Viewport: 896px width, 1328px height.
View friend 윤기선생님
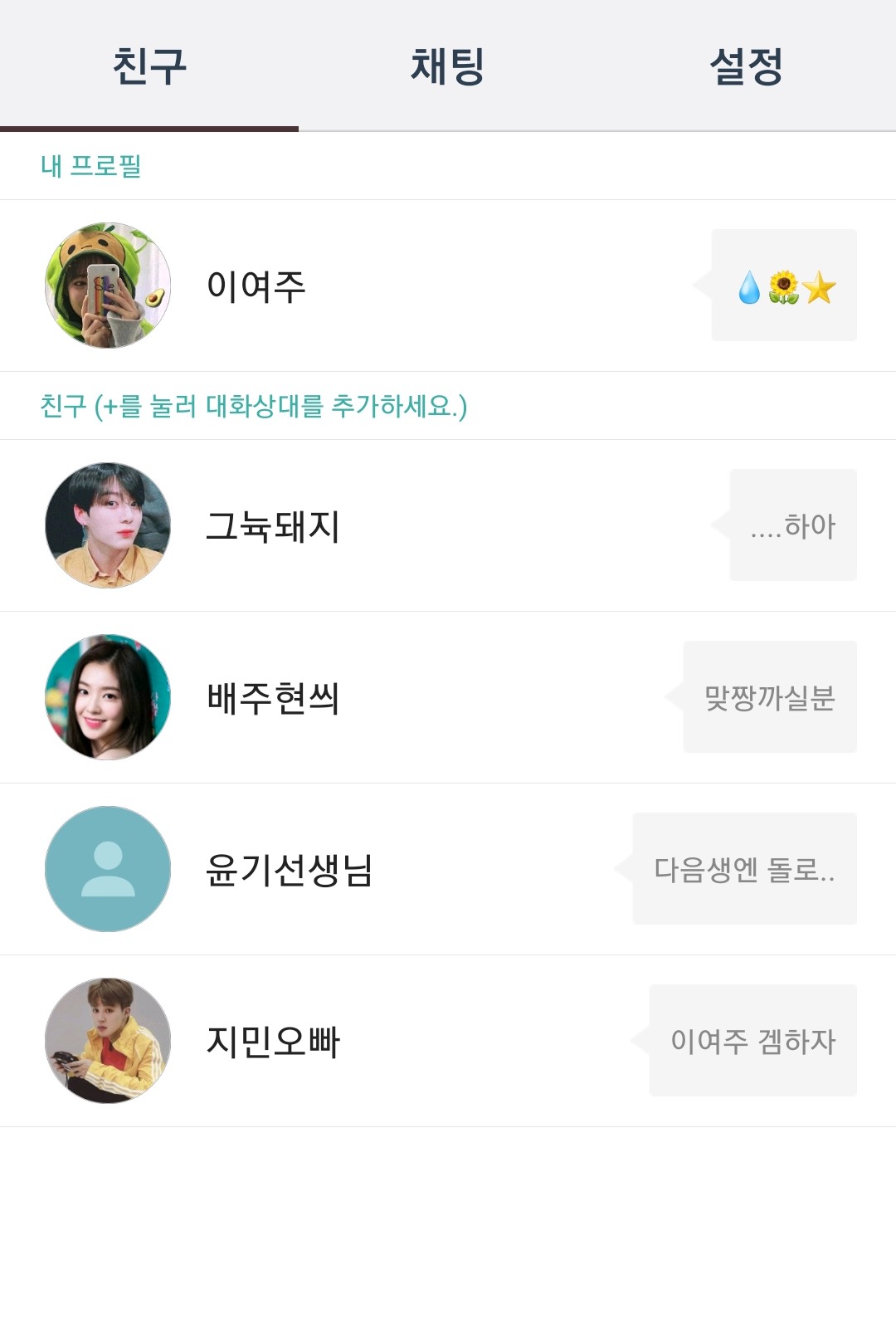tap(289, 870)
